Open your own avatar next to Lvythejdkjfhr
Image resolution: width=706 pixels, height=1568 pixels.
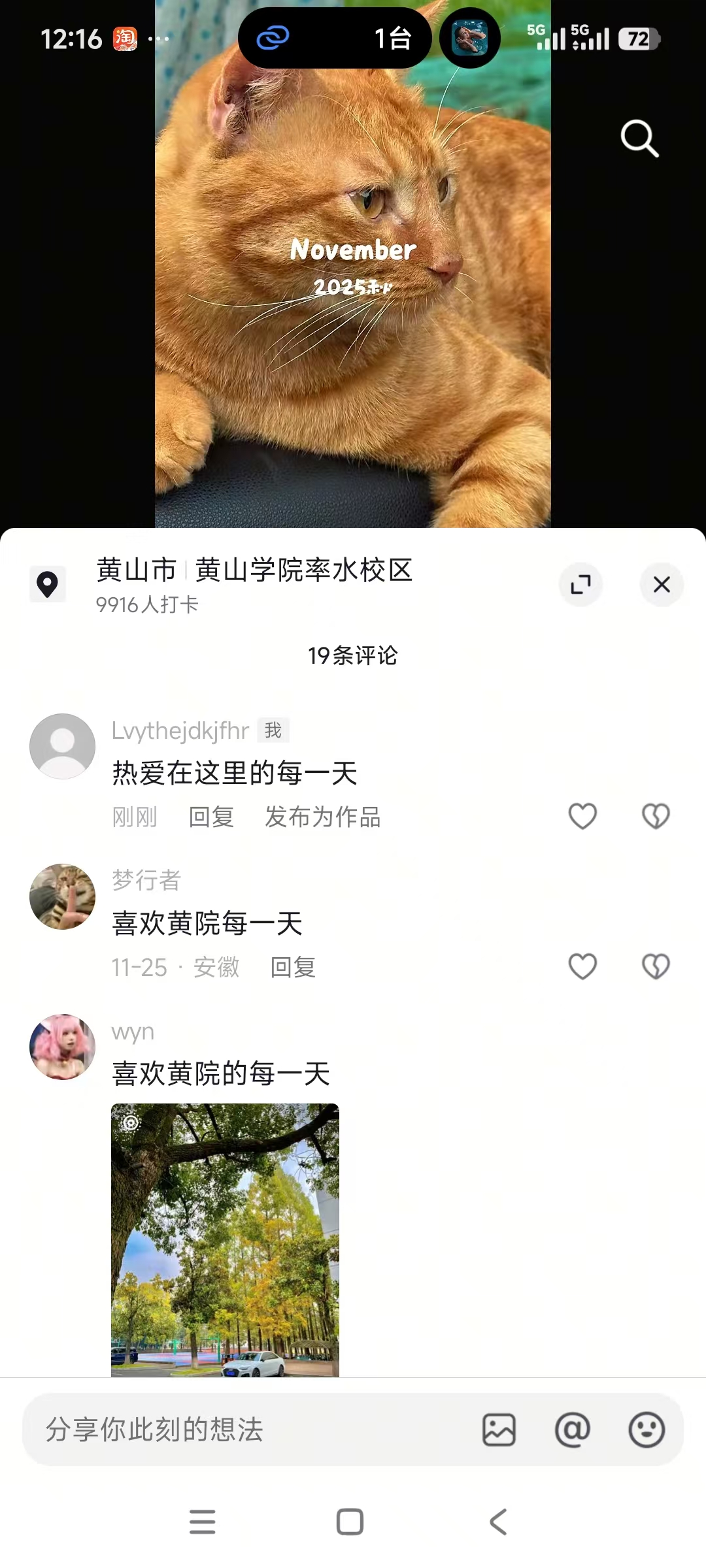point(62,746)
